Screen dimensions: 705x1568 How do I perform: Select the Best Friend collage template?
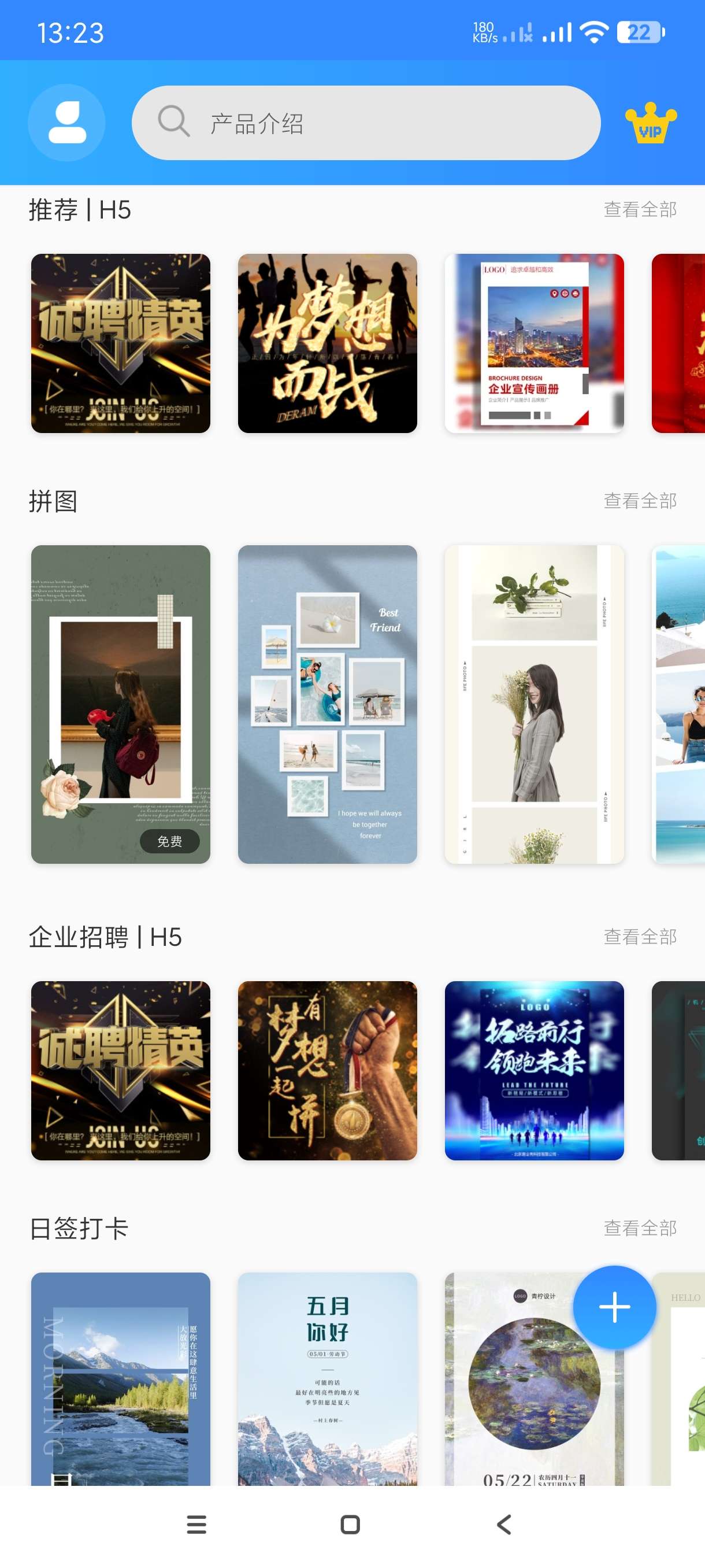point(327,704)
